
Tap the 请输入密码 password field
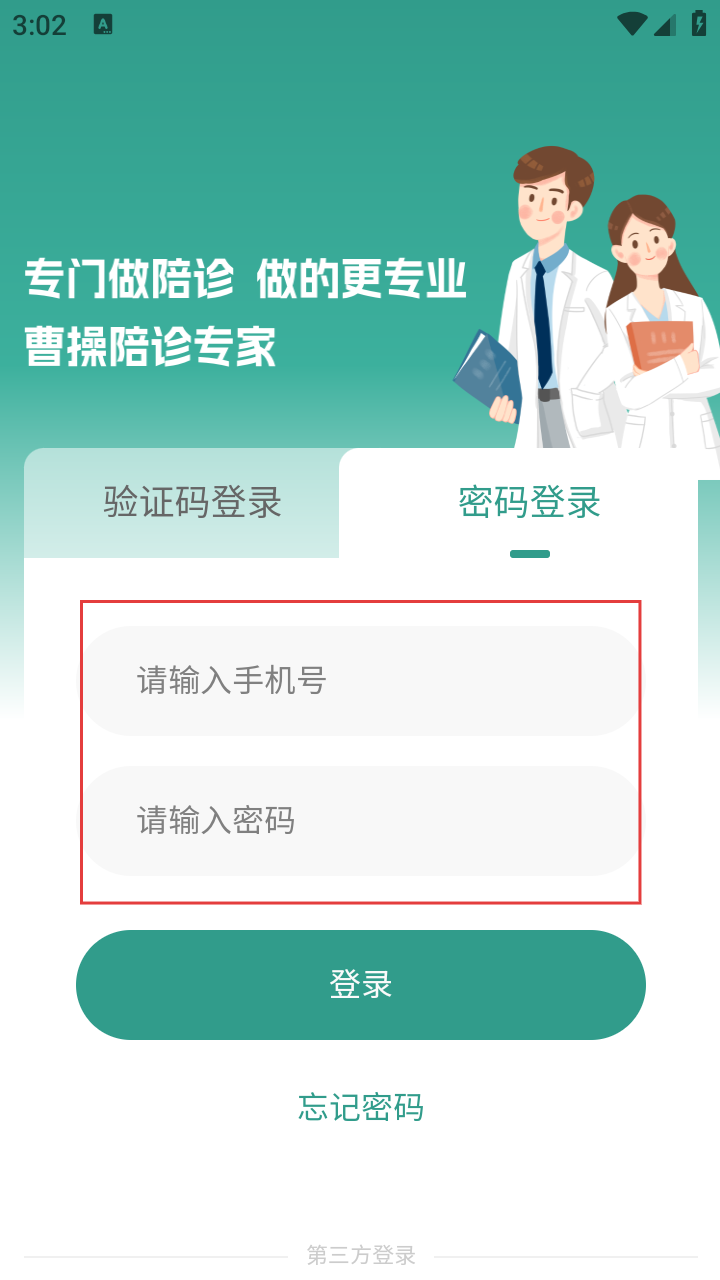(360, 821)
